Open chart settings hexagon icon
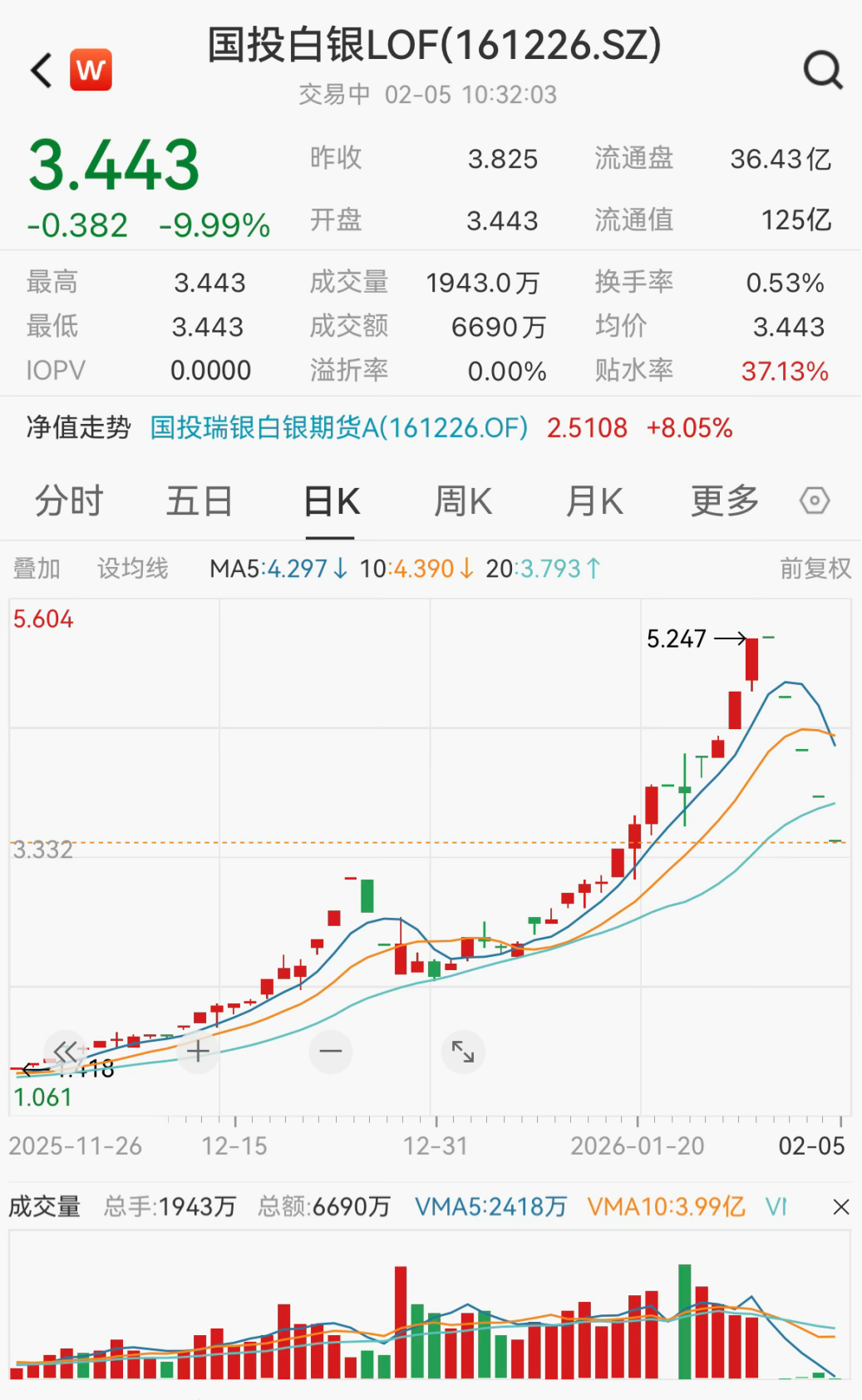862x1400 pixels. pos(815,501)
